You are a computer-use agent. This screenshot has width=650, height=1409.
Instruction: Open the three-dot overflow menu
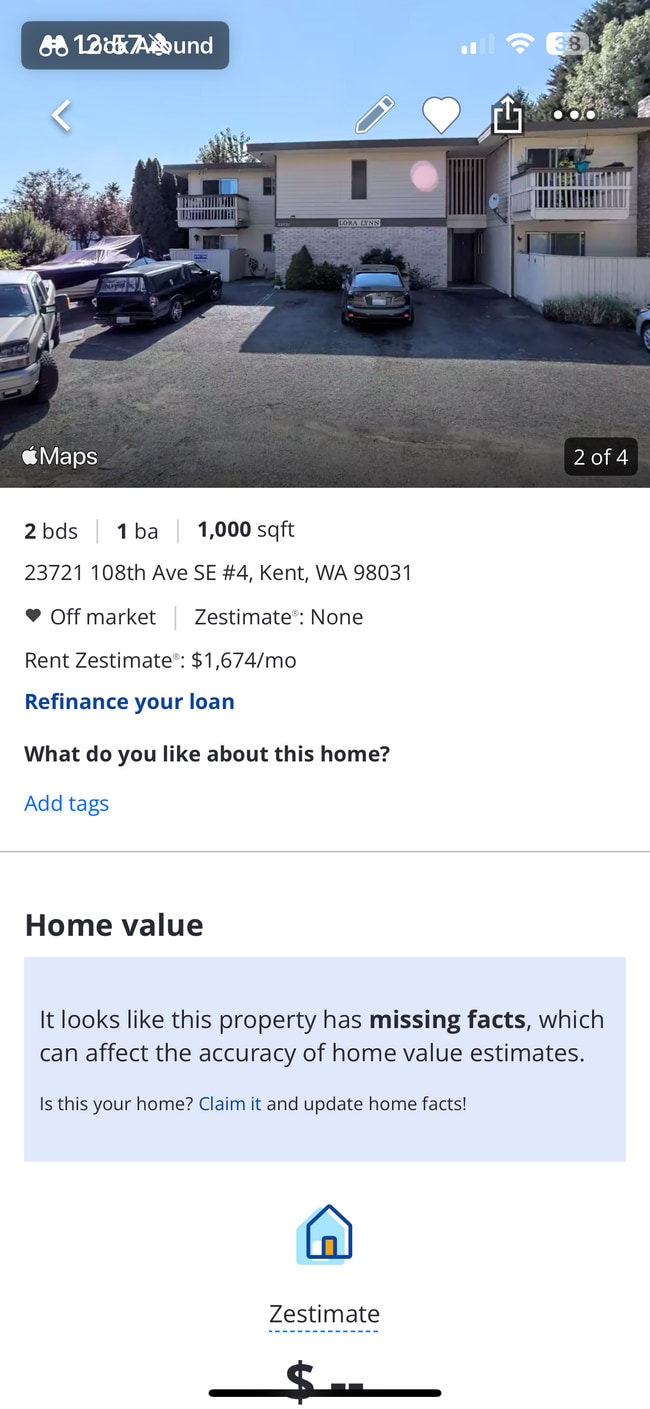pyautogui.click(x=574, y=115)
